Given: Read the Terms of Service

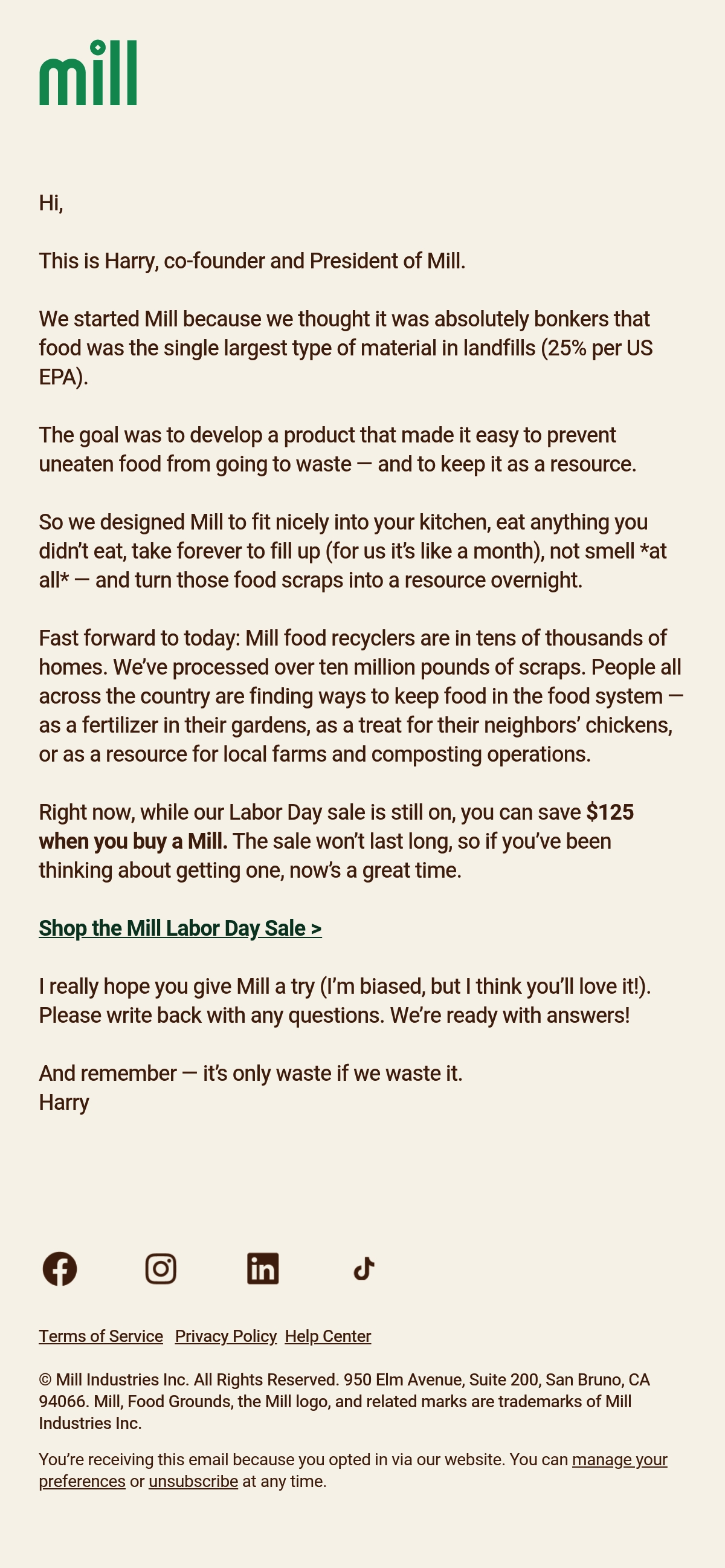Looking at the screenshot, I should (x=101, y=1336).
